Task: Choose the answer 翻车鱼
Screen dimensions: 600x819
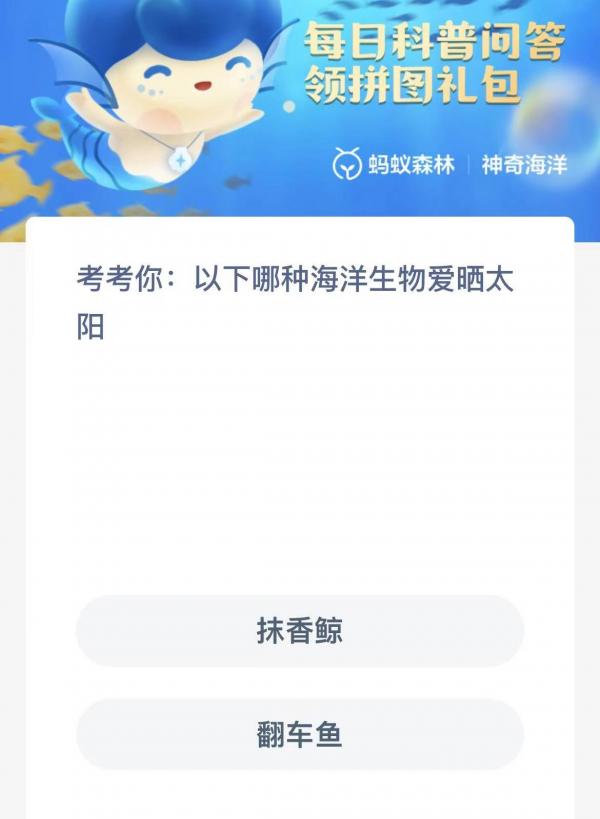Action: (300, 735)
